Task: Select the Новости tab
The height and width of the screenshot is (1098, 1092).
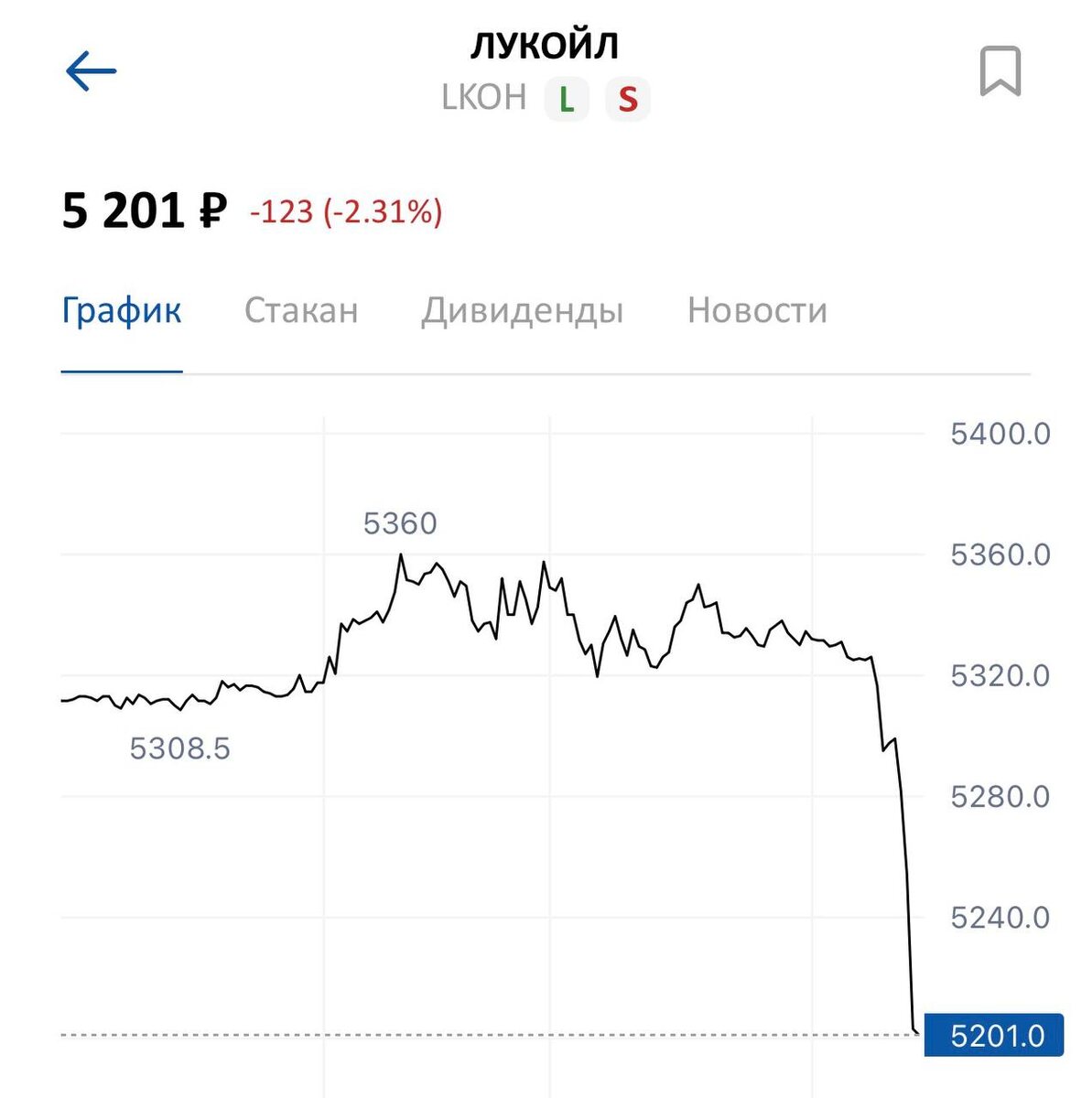Action: (x=757, y=311)
